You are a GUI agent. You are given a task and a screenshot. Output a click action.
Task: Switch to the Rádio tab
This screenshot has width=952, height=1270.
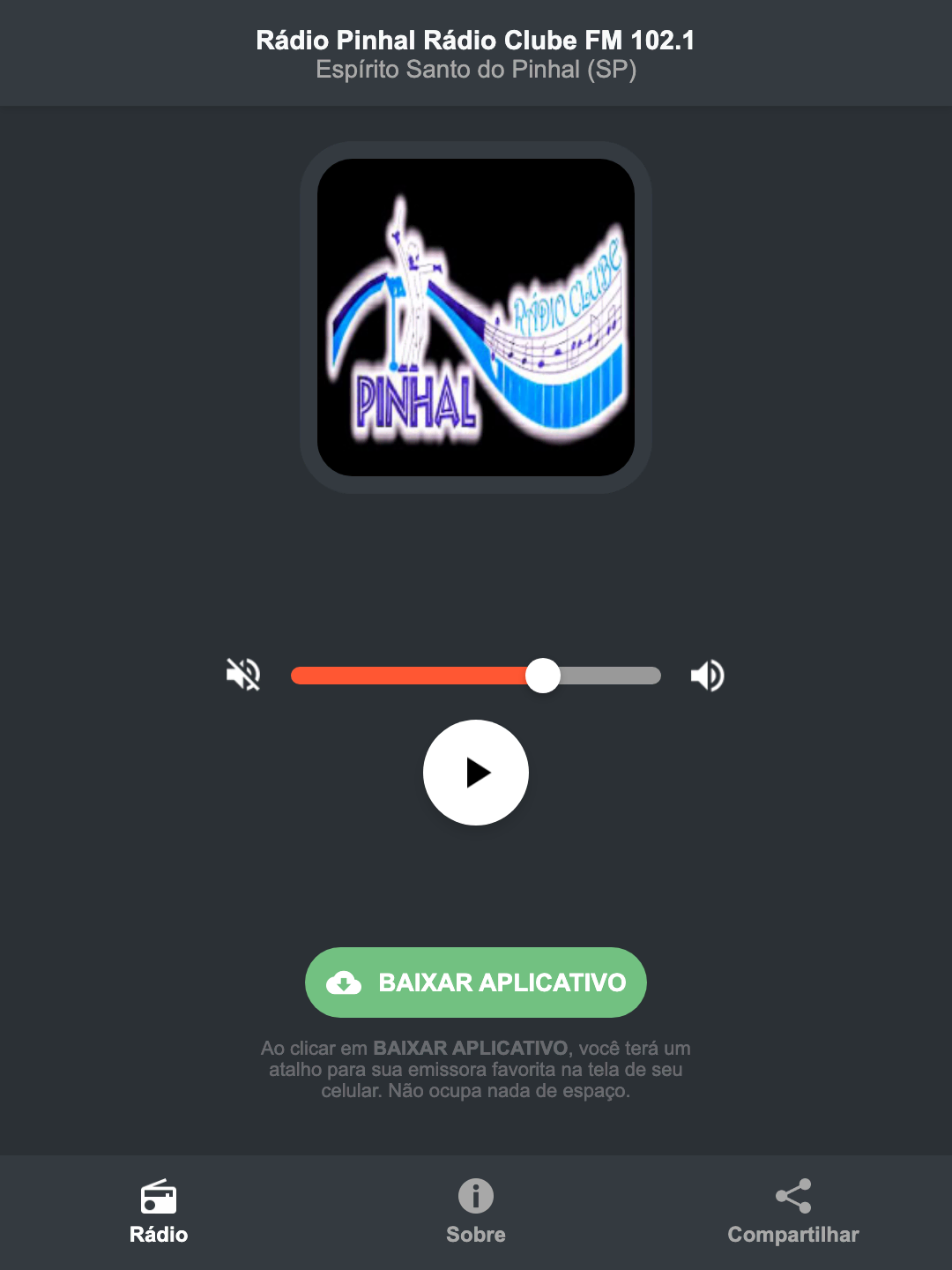tap(159, 1213)
